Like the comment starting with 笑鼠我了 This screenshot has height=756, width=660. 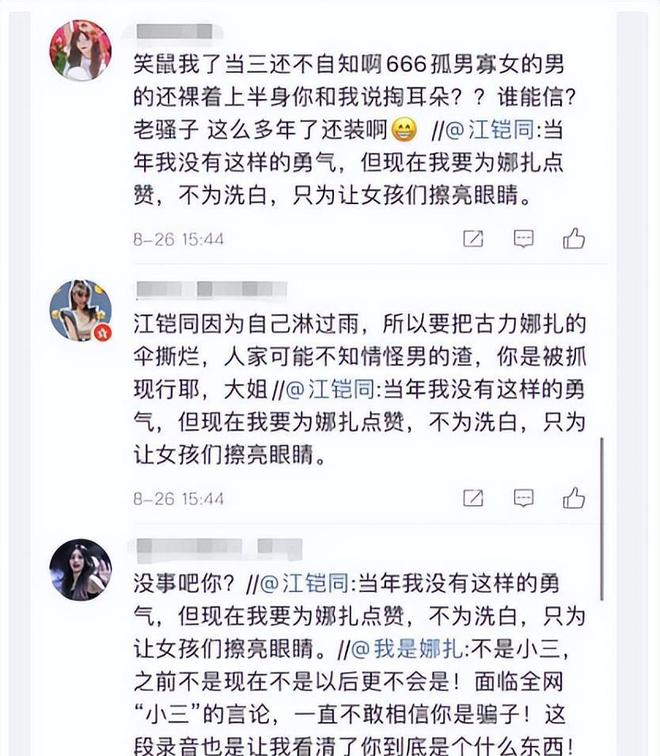pyautogui.click(x=574, y=238)
